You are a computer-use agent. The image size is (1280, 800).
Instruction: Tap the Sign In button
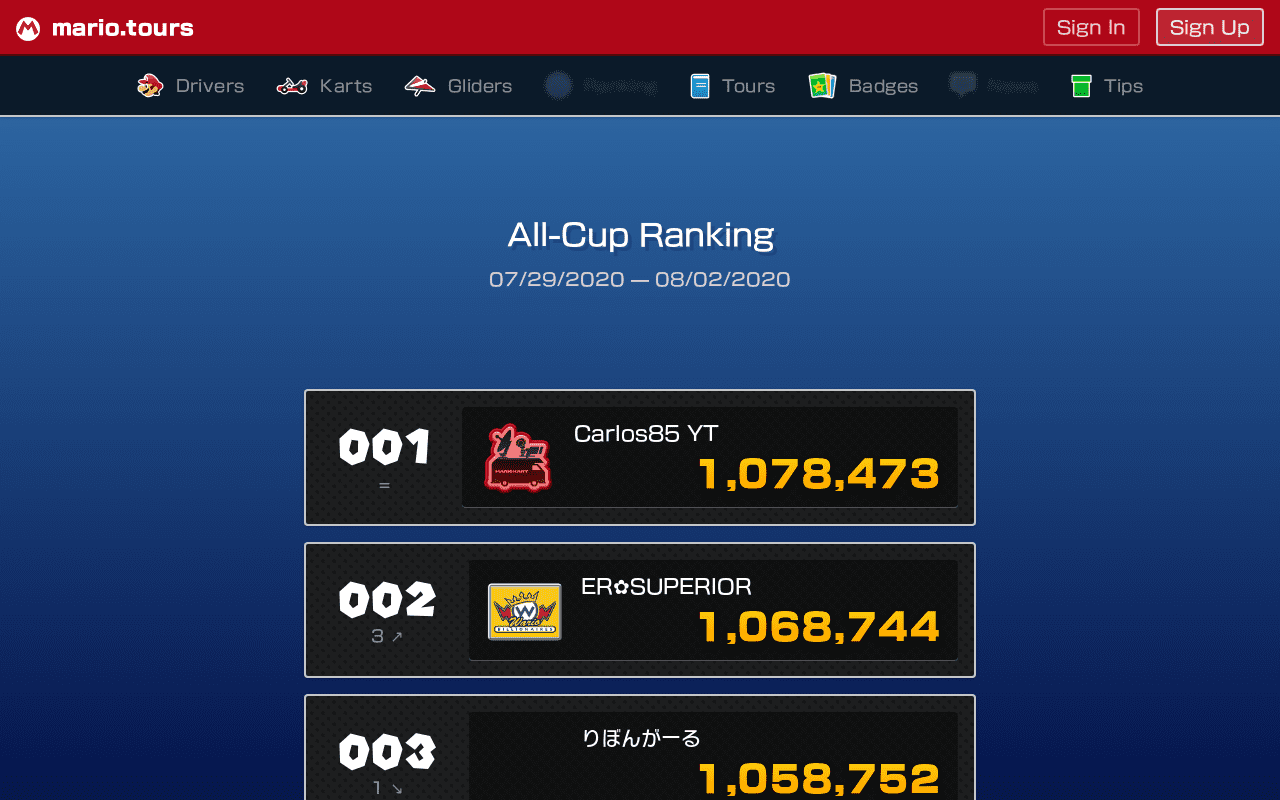tap(1091, 27)
